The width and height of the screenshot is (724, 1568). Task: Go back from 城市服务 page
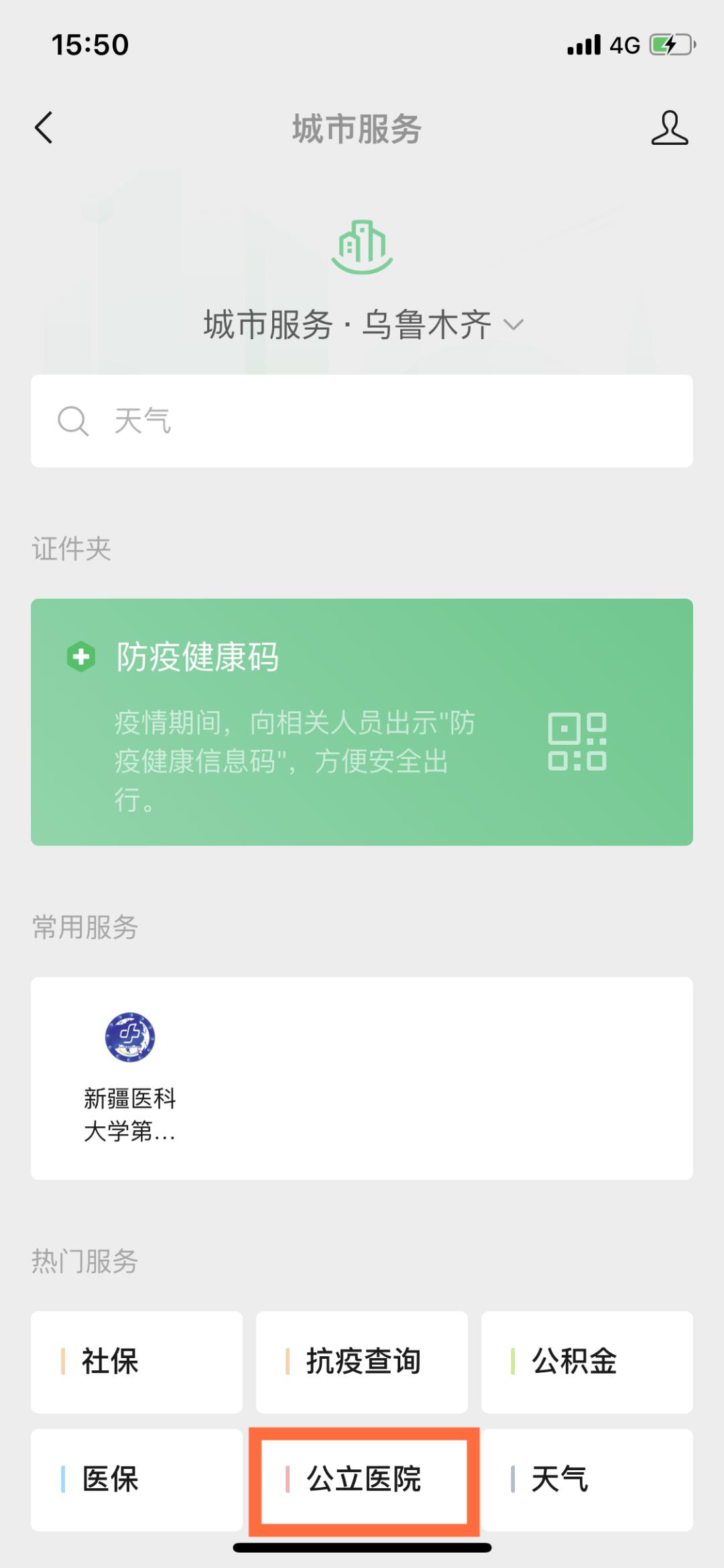[x=44, y=127]
